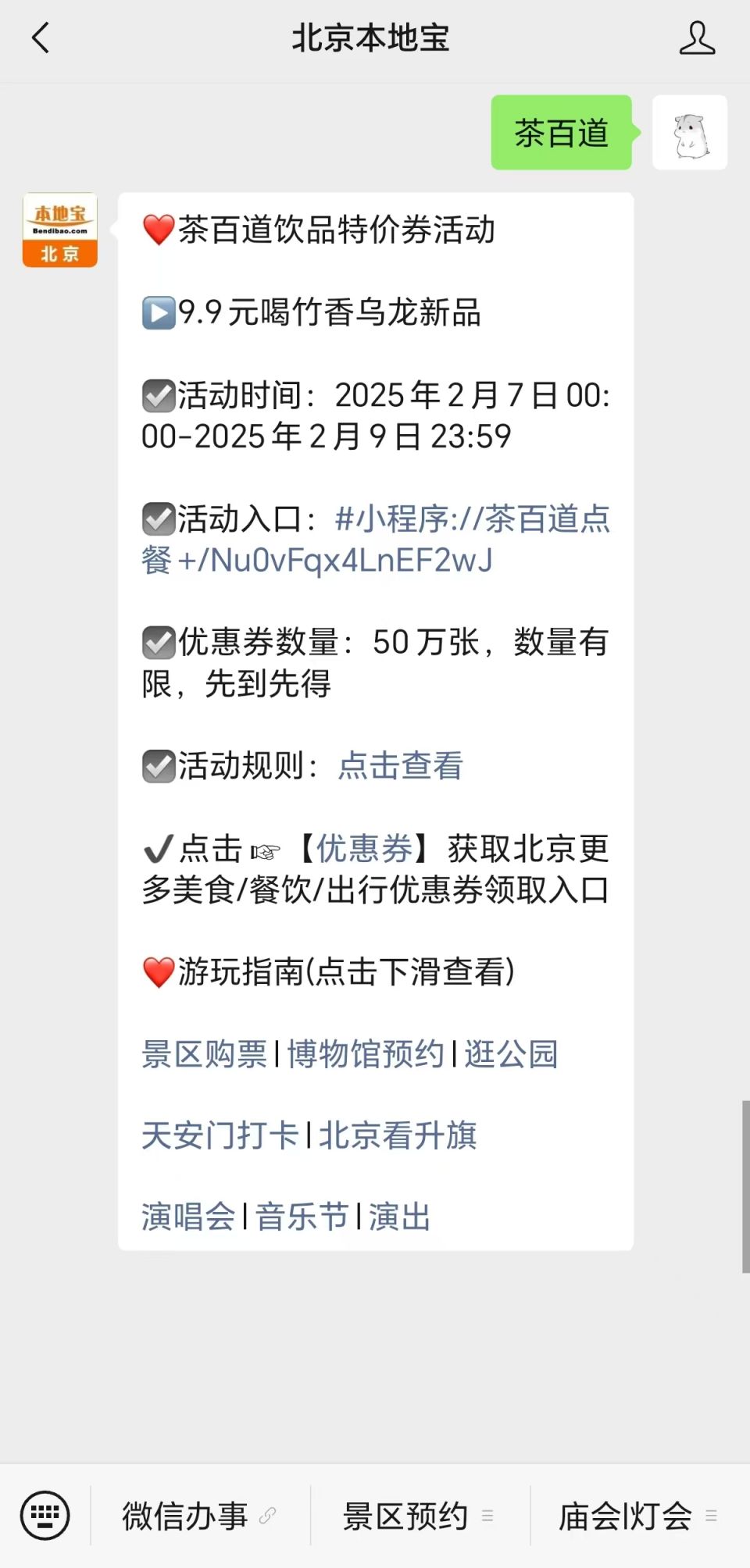This screenshot has width=750, height=1568.
Task: Open the 茶百道点餐 mini program link
Action: [x=376, y=540]
